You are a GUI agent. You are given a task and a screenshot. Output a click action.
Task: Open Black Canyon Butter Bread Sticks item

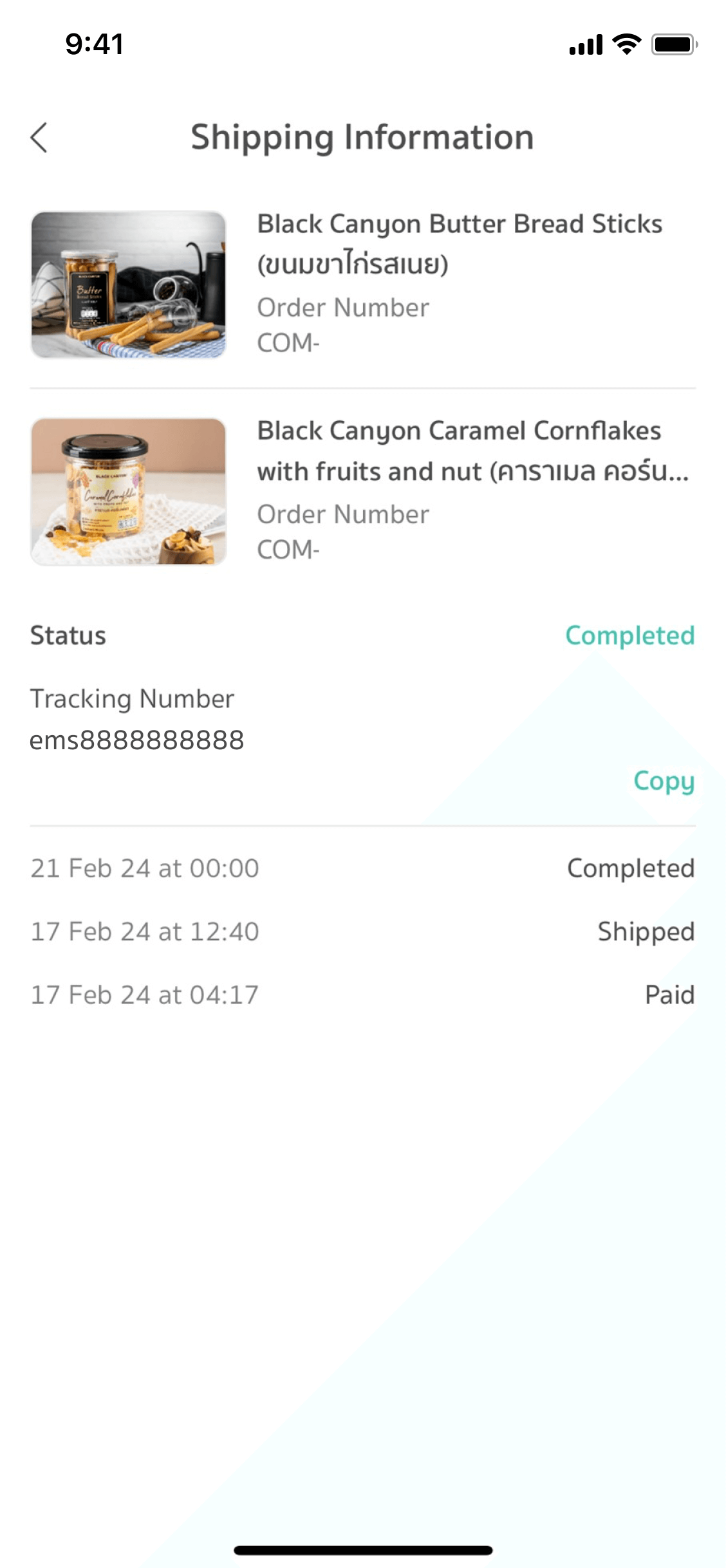pyautogui.click(x=459, y=243)
